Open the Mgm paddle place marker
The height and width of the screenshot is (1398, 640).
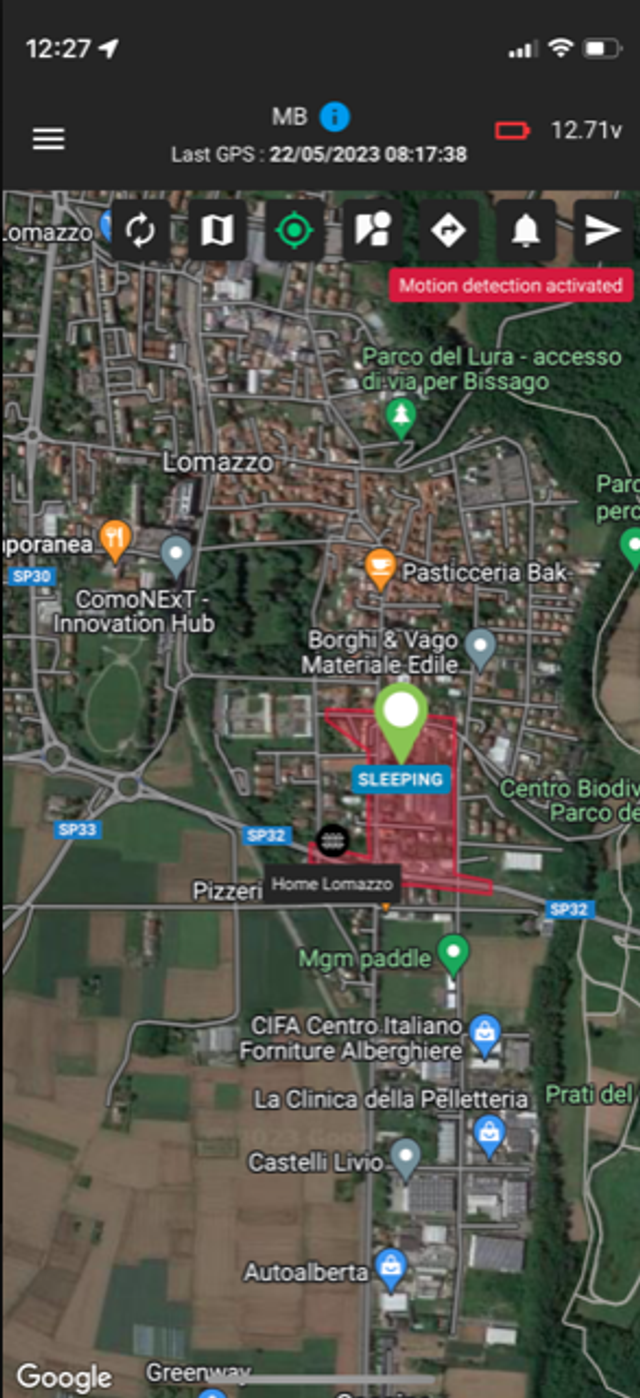[x=454, y=954]
